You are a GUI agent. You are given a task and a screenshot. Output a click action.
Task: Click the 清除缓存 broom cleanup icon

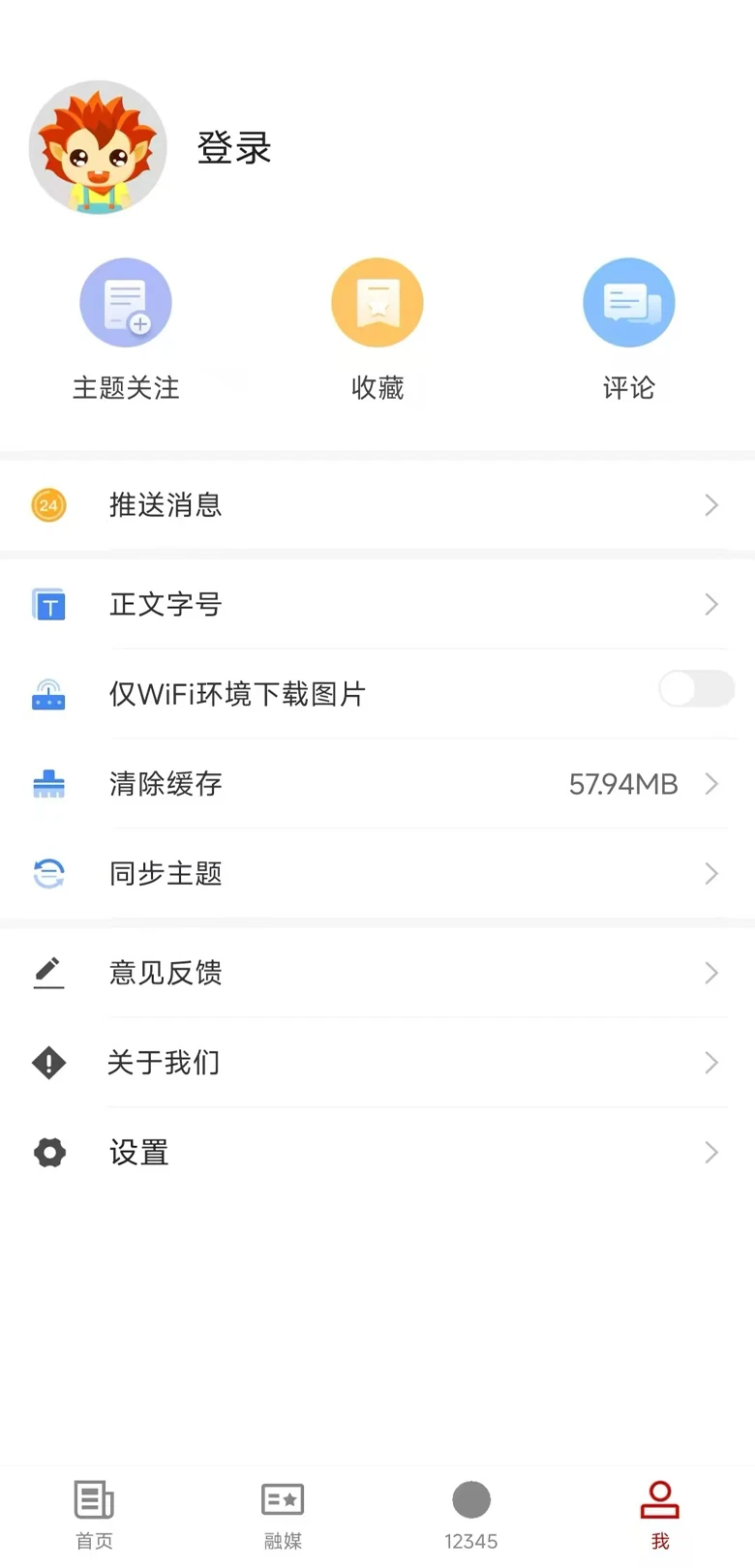tap(48, 784)
